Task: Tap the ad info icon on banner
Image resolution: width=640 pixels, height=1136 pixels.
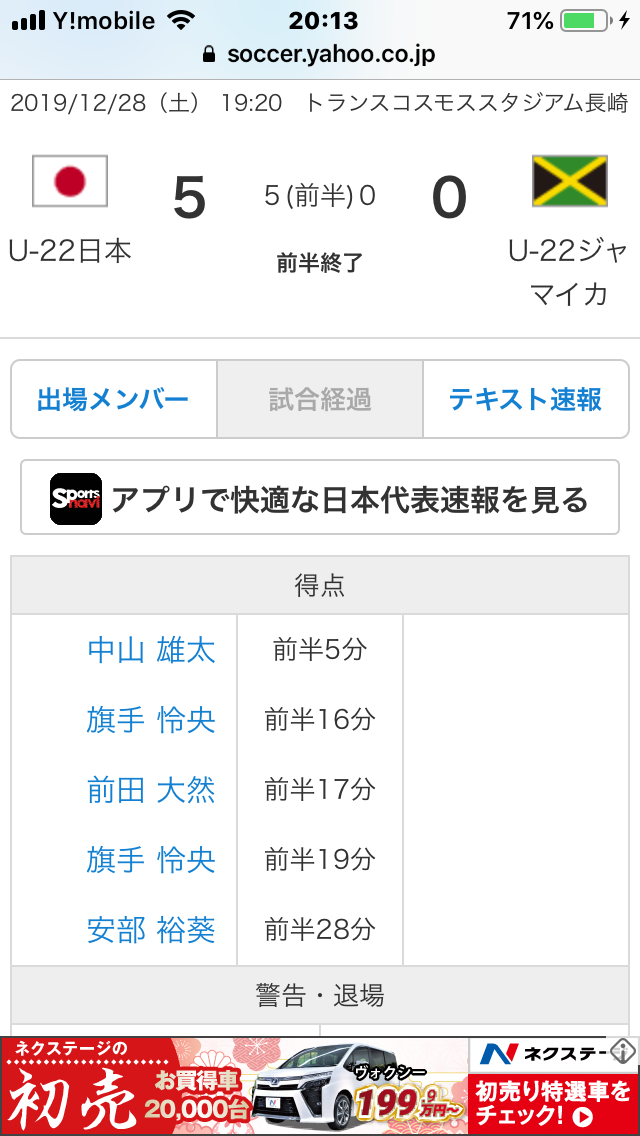Action: click(x=623, y=1051)
